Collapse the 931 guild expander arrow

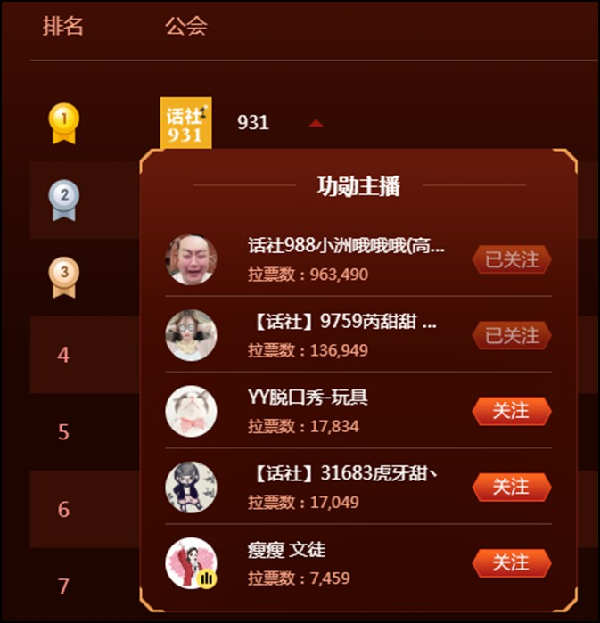316,124
